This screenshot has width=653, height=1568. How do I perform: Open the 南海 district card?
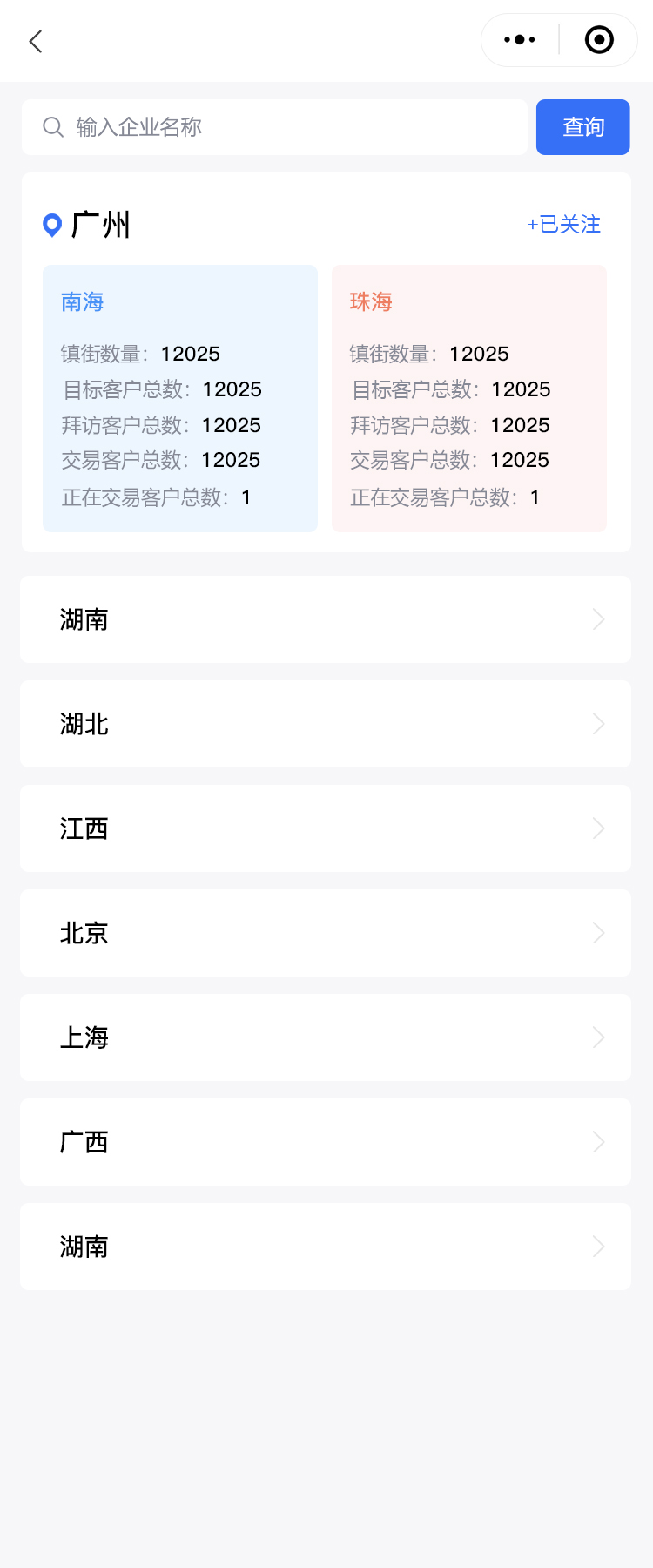[x=180, y=398]
